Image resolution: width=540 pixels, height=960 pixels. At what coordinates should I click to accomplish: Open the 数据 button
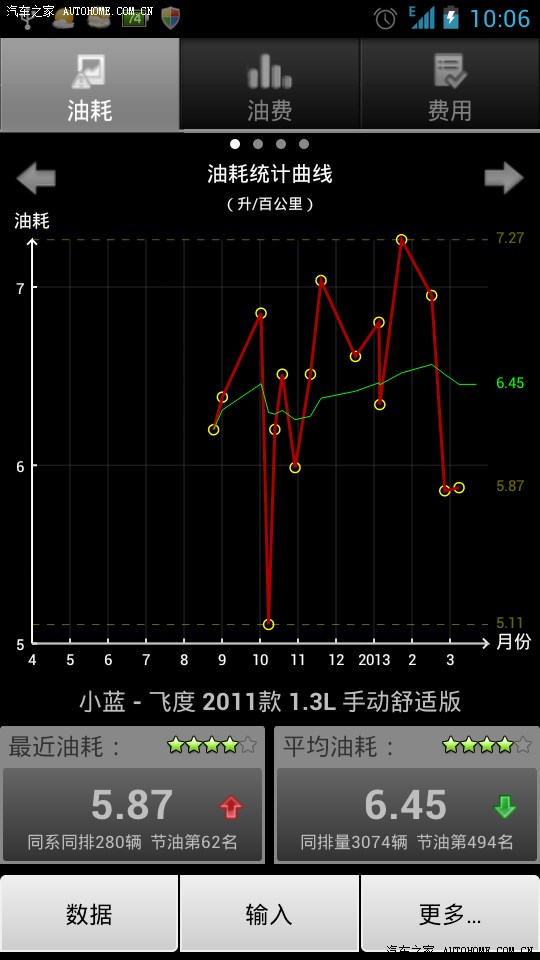coord(89,914)
